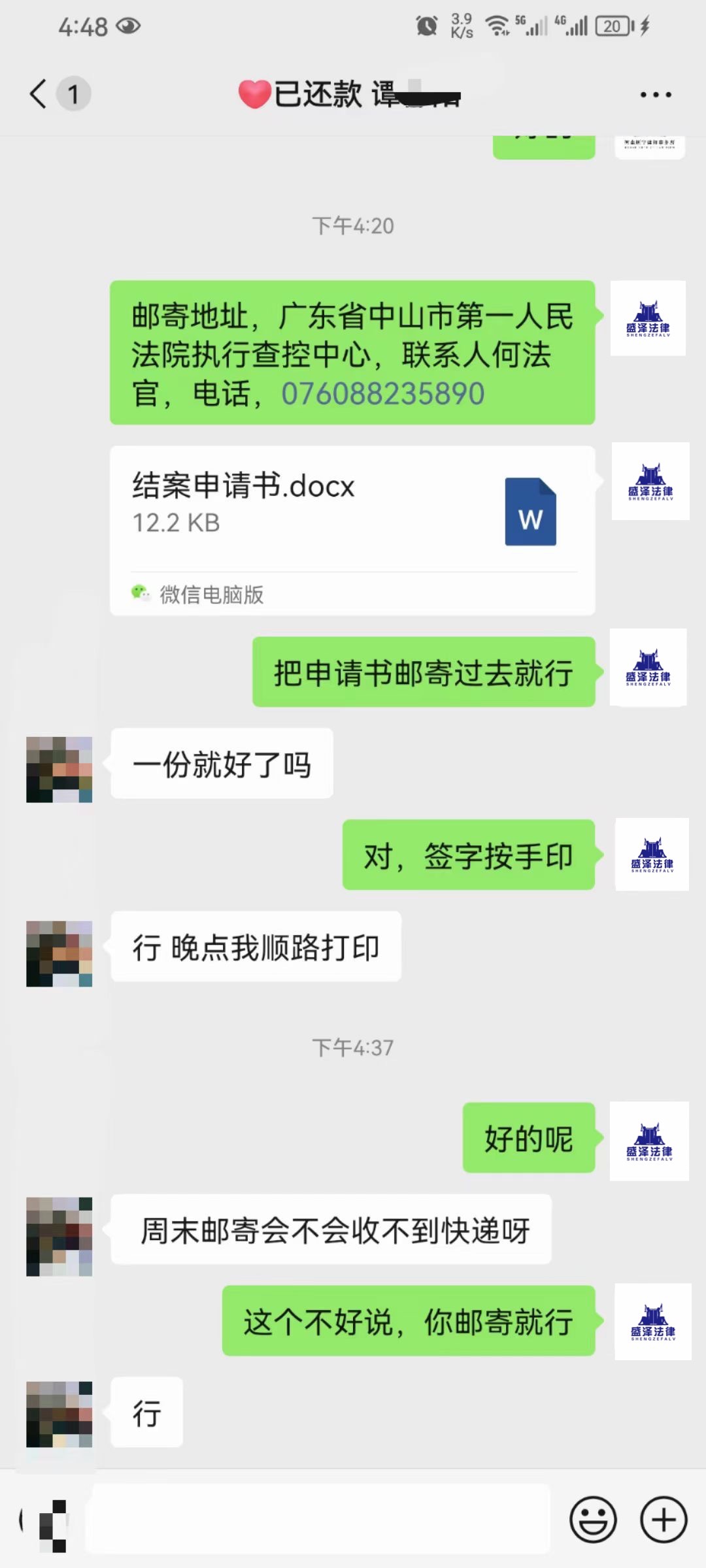Open the three-dot chat options menu

click(656, 95)
